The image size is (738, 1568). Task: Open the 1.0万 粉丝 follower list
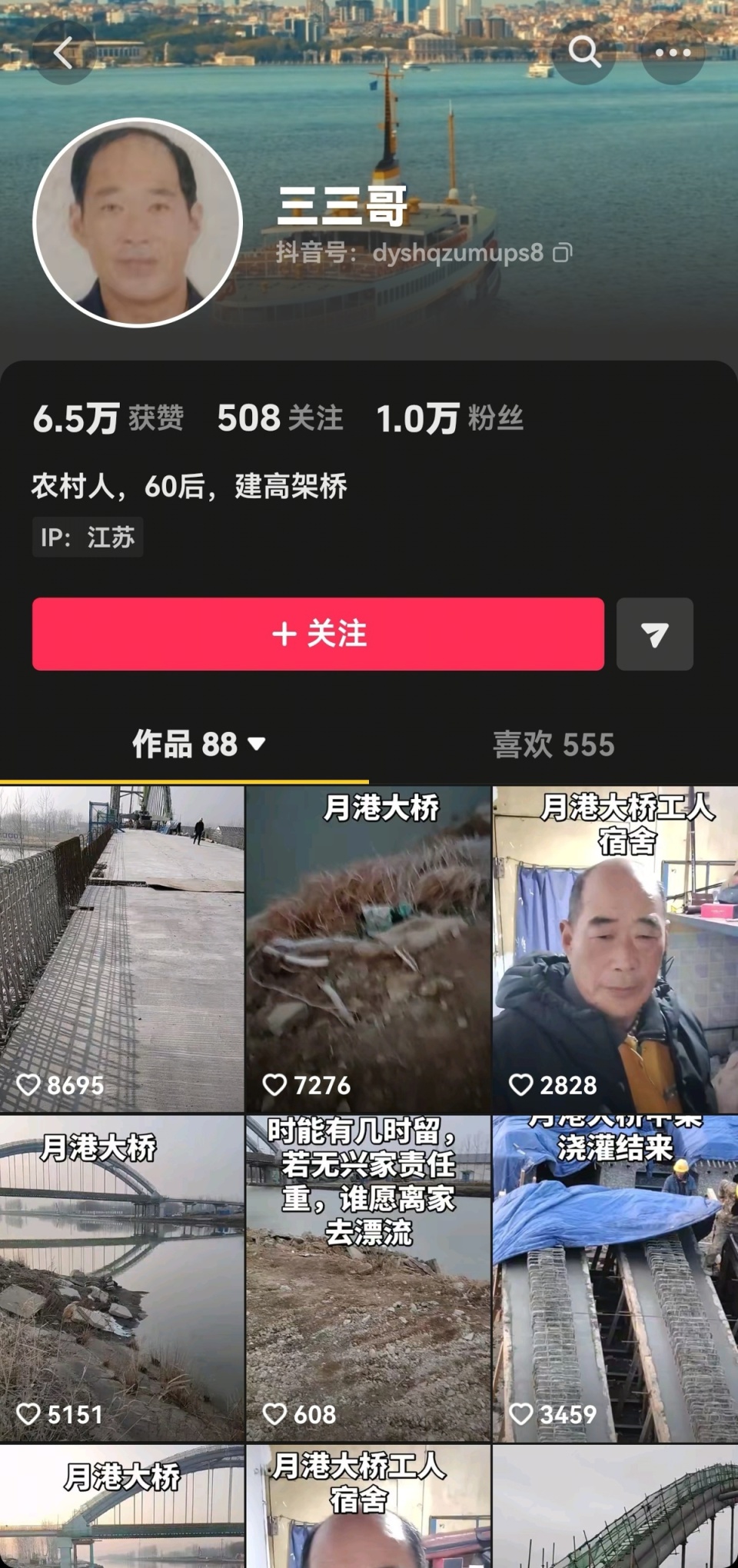(x=450, y=420)
